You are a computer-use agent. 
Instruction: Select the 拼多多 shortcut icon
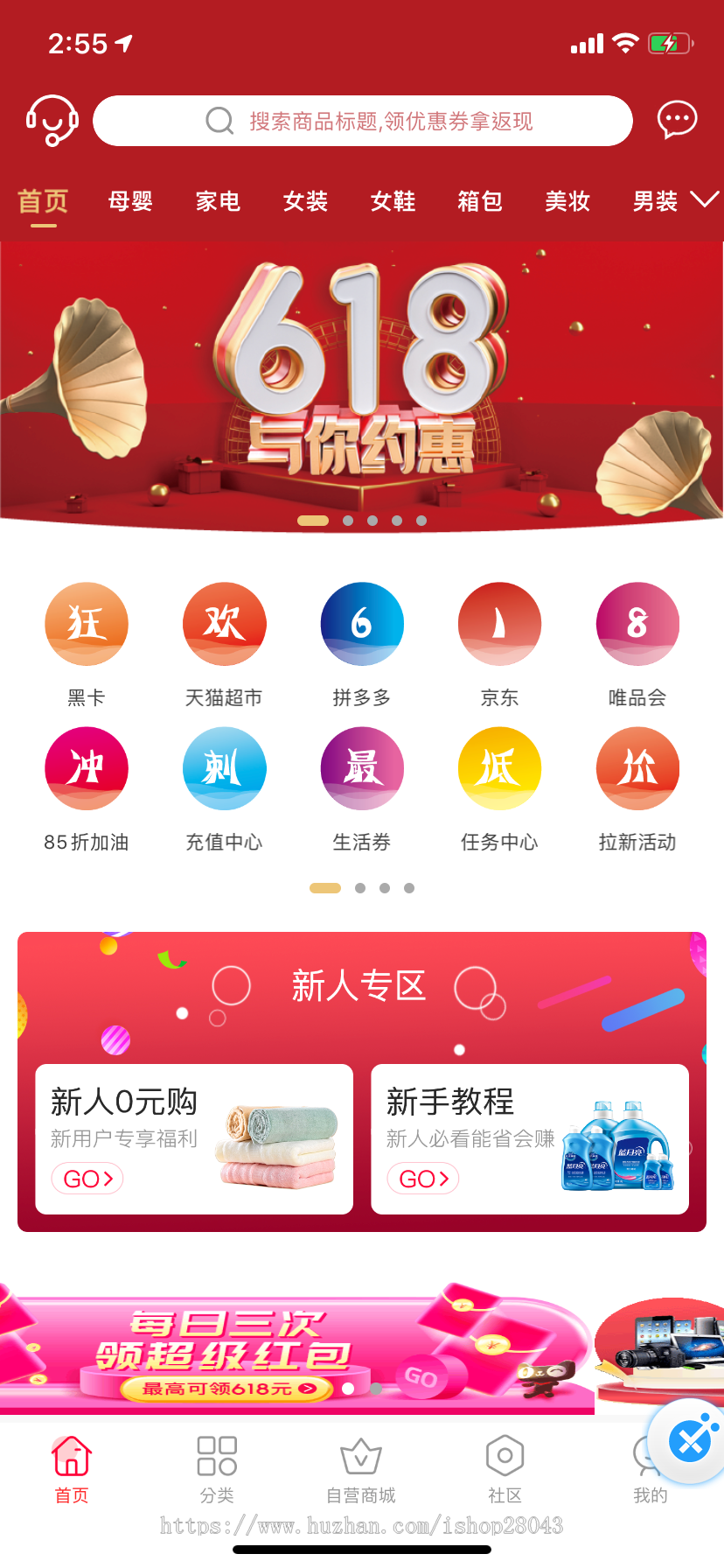(362, 623)
